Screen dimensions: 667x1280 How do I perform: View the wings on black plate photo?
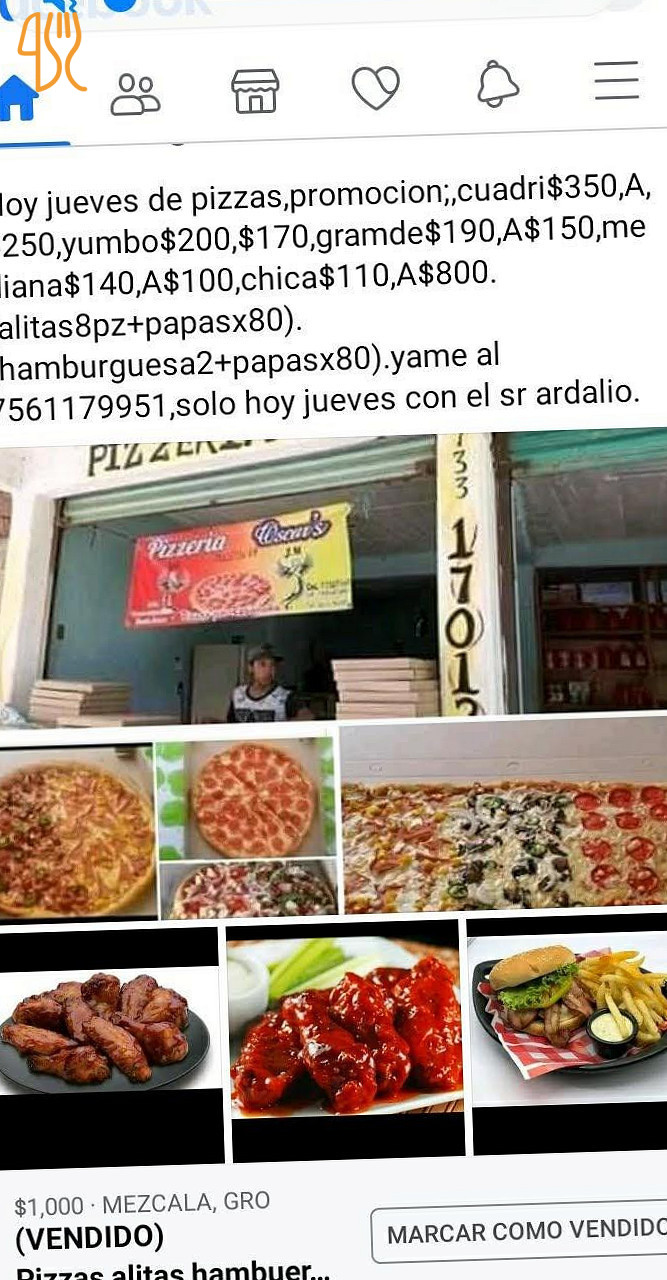click(x=108, y=1030)
